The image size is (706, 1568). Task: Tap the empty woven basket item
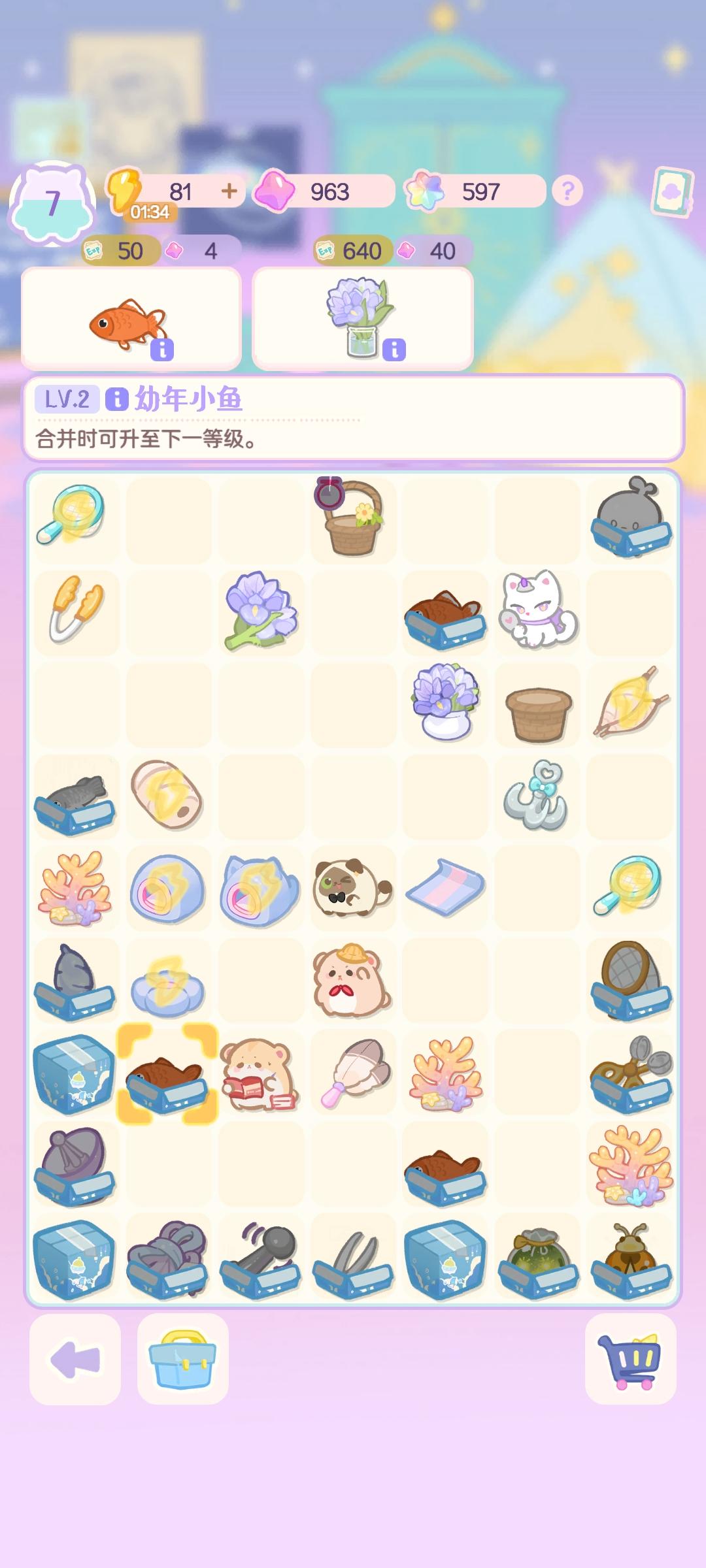[537, 712]
